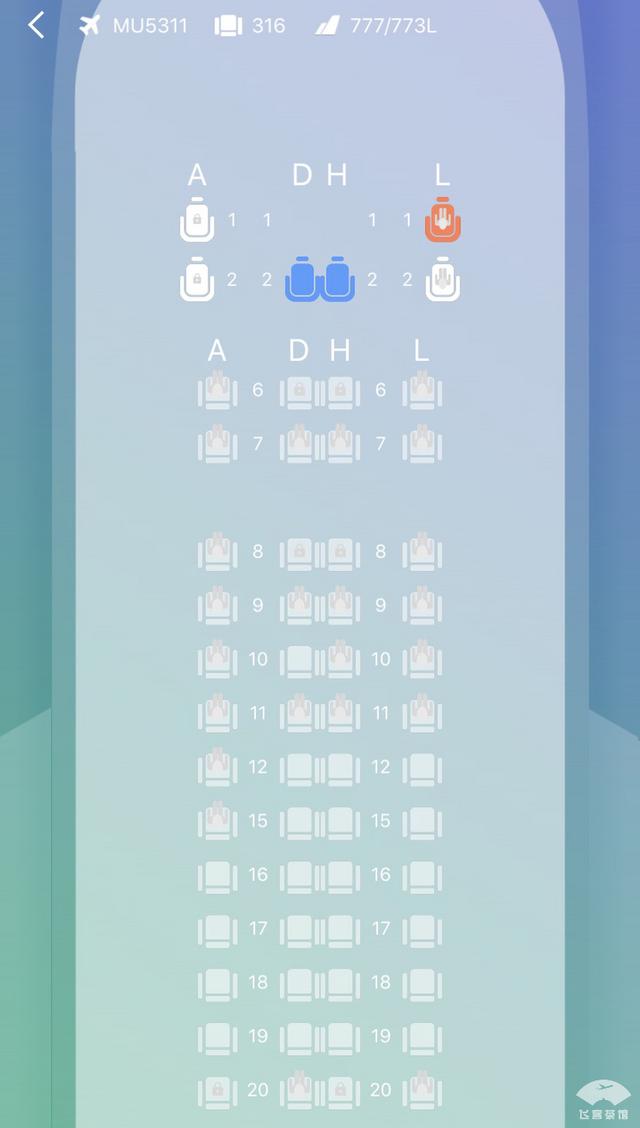Select blue seat 2D

(302, 279)
